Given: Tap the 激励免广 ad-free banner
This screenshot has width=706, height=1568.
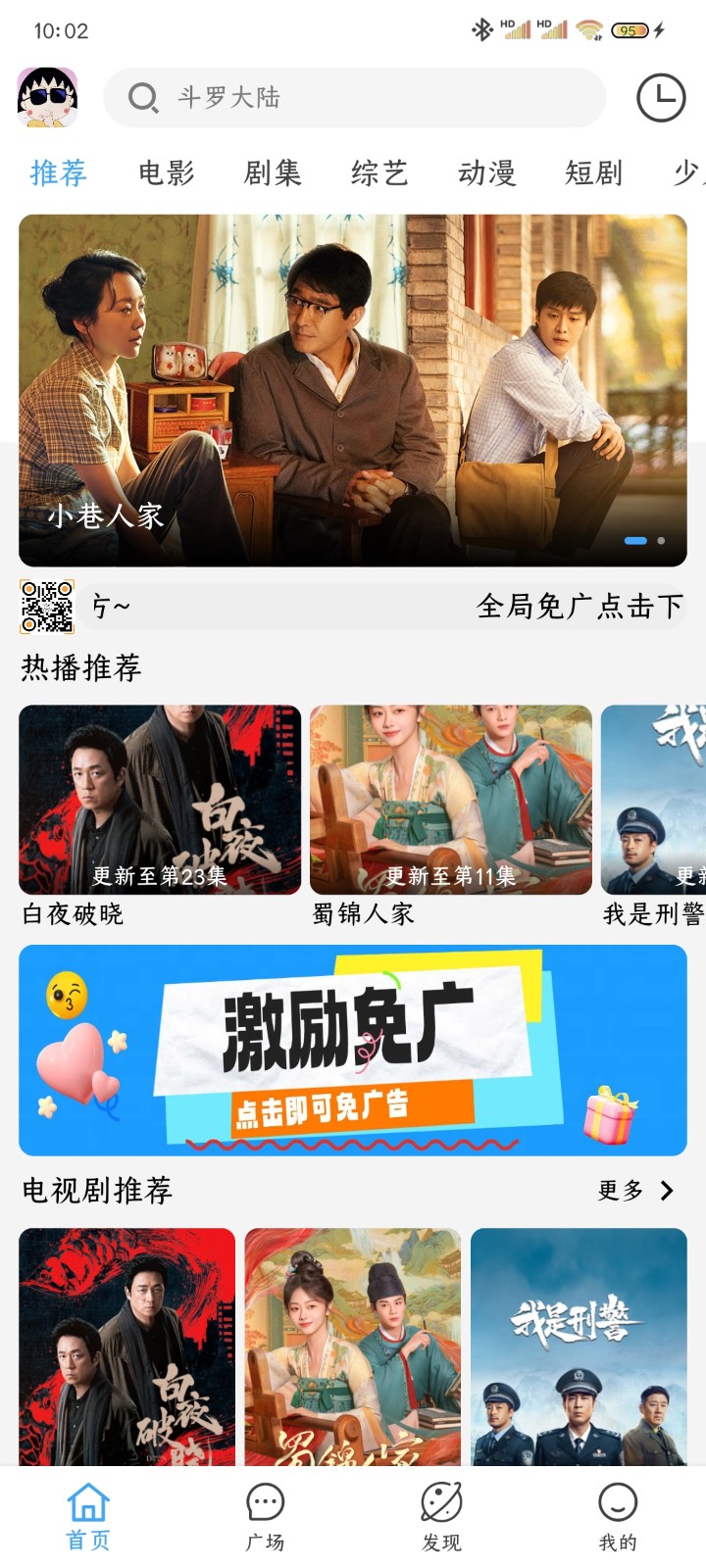Looking at the screenshot, I should click(x=353, y=1050).
